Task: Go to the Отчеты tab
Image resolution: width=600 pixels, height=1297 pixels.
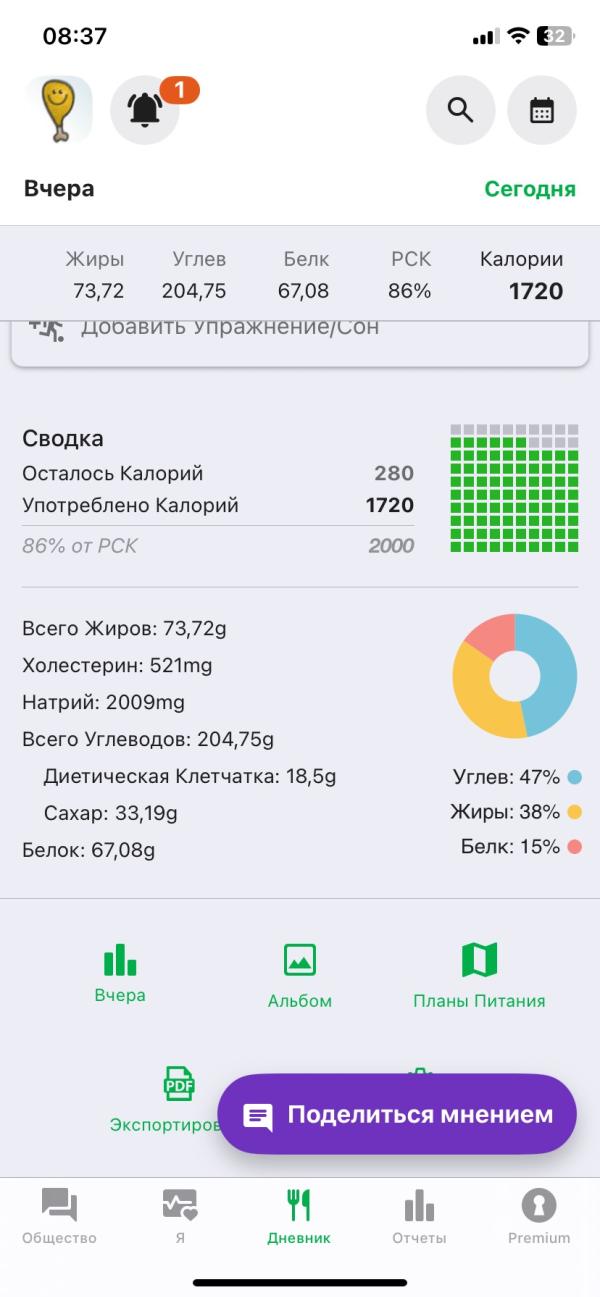Action: click(x=419, y=1216)
